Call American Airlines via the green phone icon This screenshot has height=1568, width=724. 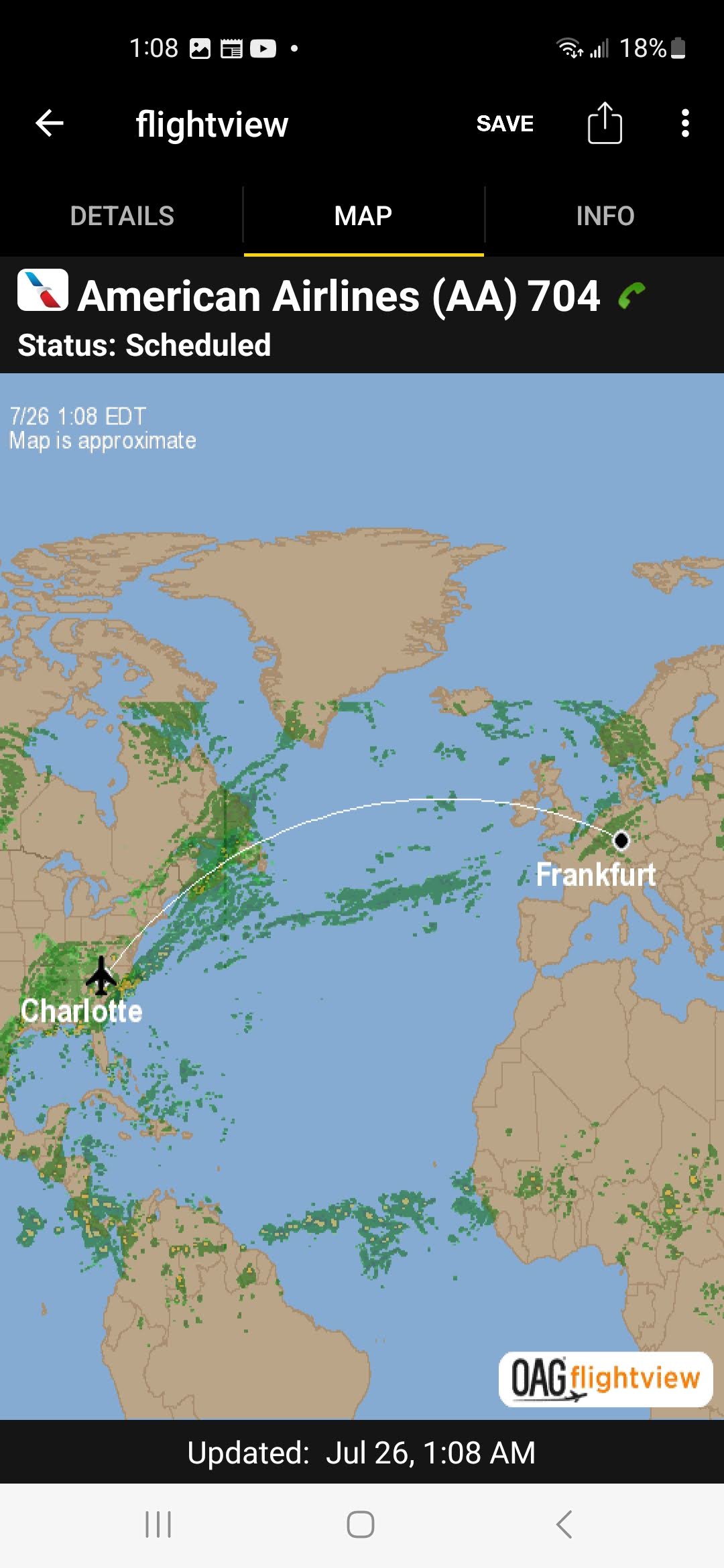tap(631, 295)
